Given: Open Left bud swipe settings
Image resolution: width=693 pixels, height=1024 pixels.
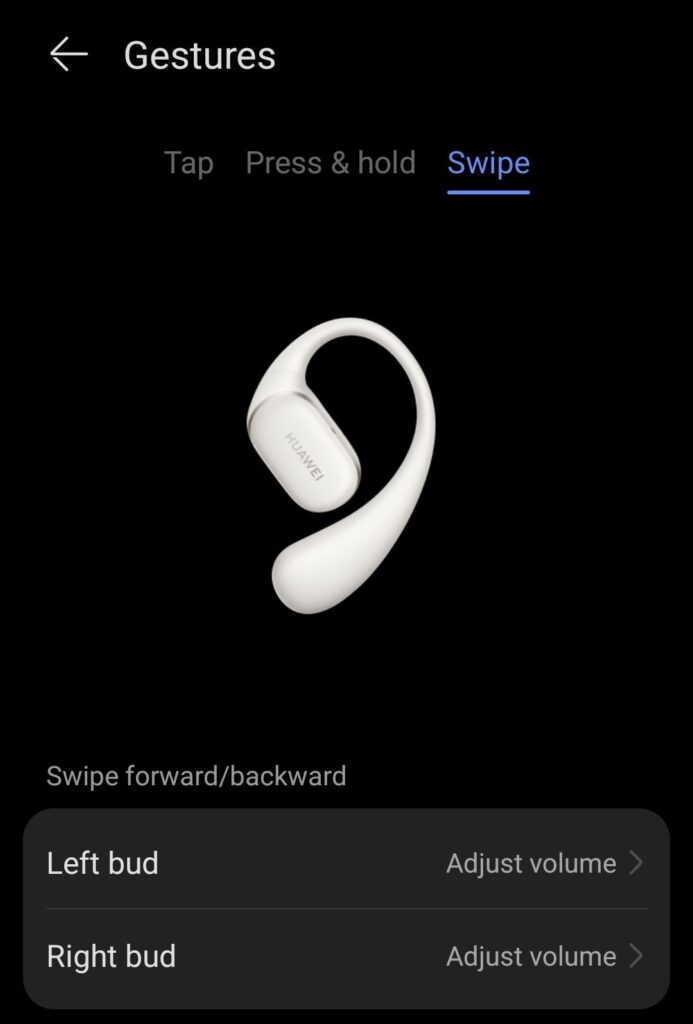Looking at the screenshot, I should (x=346, y=863).
